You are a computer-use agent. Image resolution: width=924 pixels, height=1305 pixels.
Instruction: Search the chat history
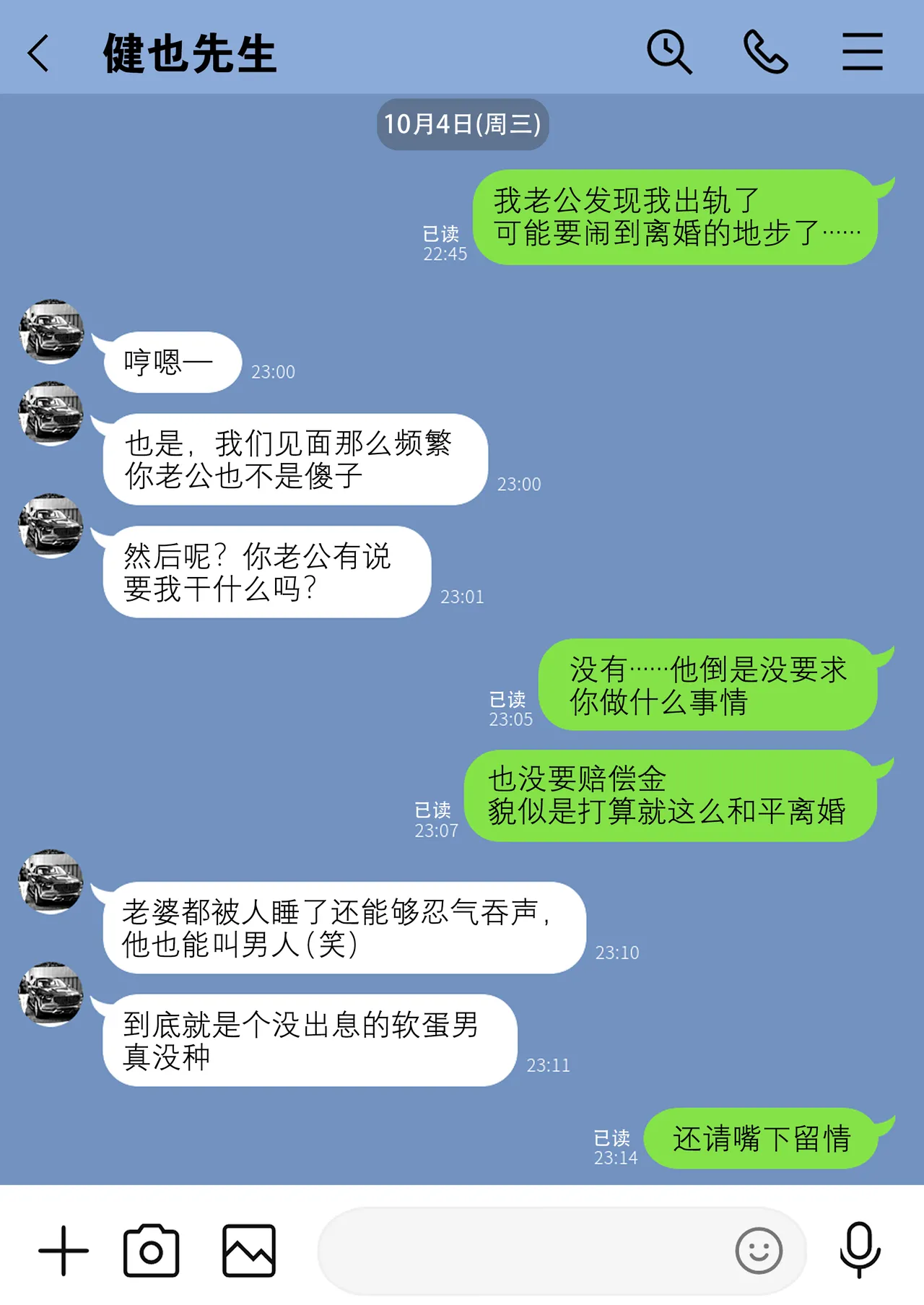pos(668,52)
